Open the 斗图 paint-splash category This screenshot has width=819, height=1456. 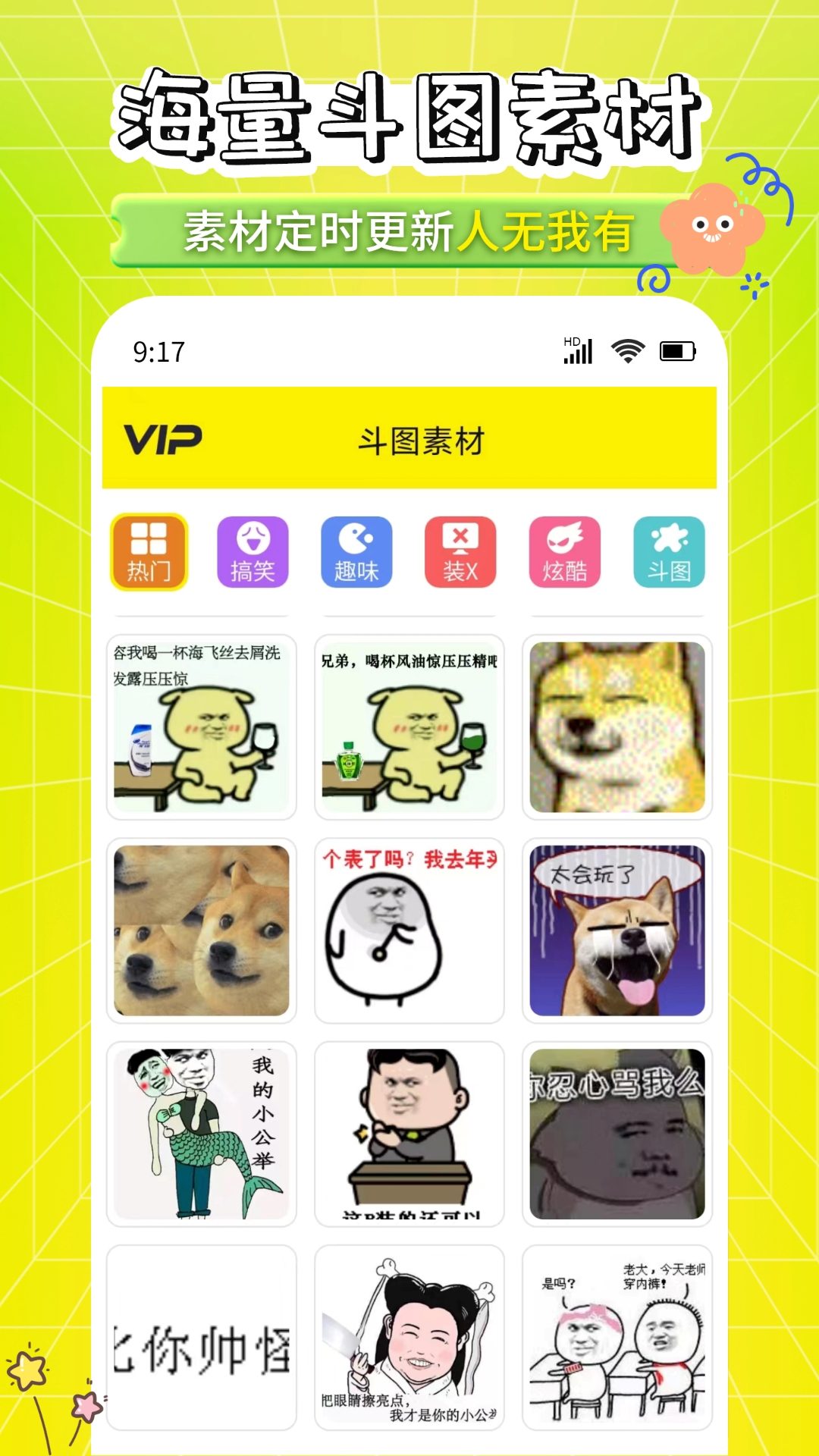click(669, 552)
